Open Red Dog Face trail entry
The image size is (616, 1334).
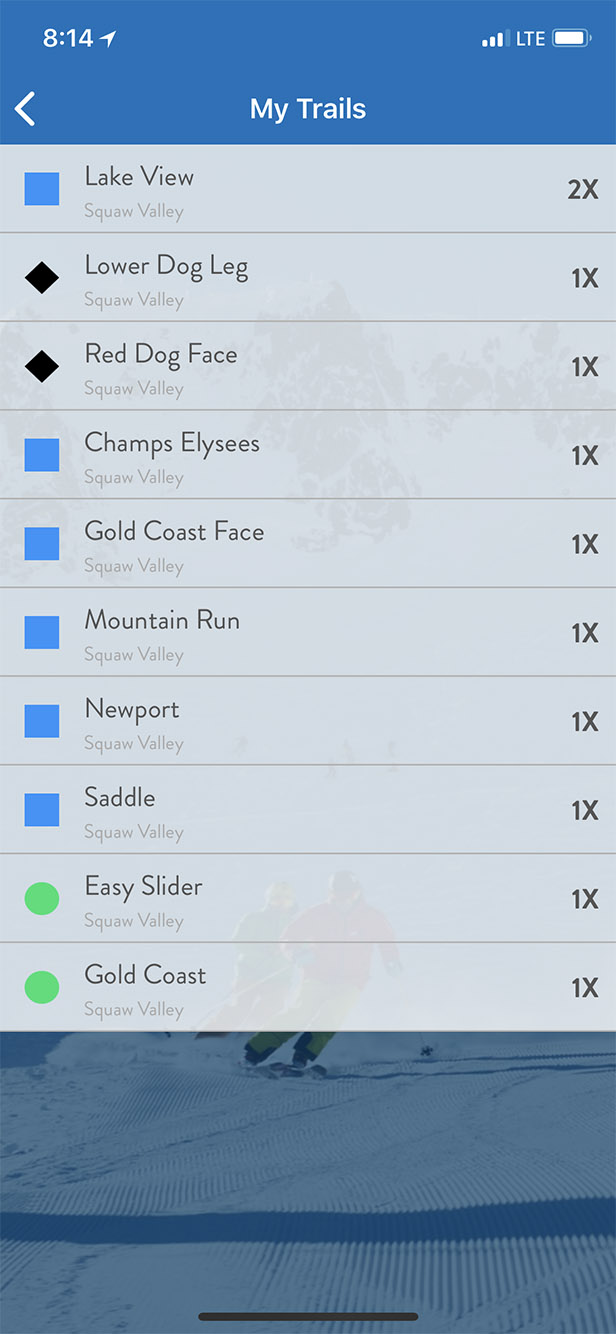pos(308,366)
